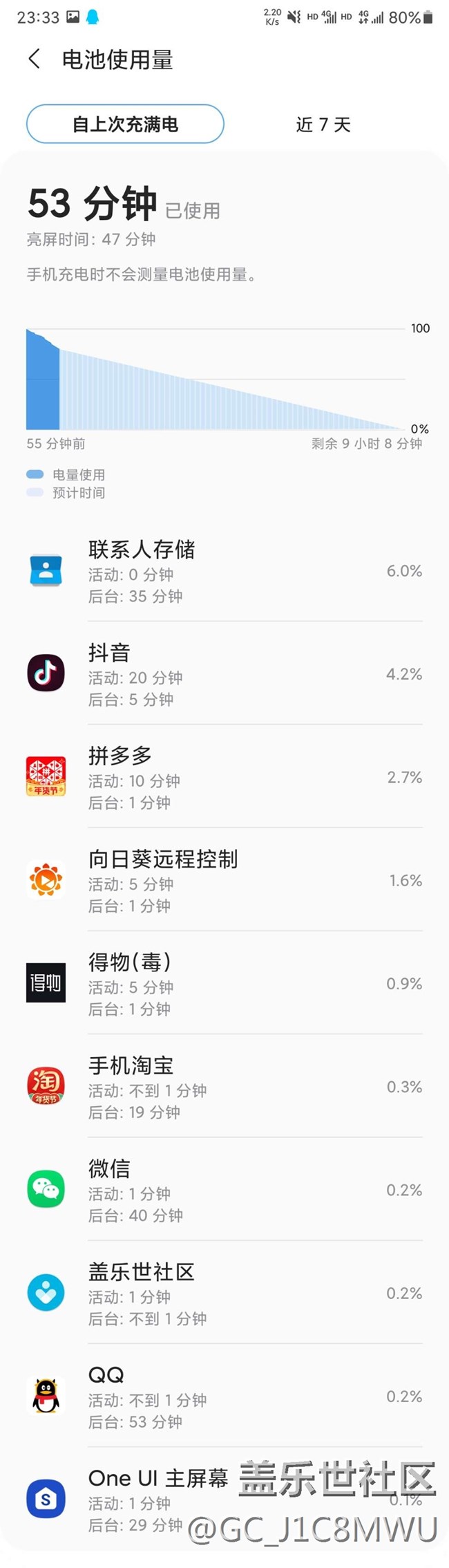Open 微信 battery usage details

pos(224,1190)
